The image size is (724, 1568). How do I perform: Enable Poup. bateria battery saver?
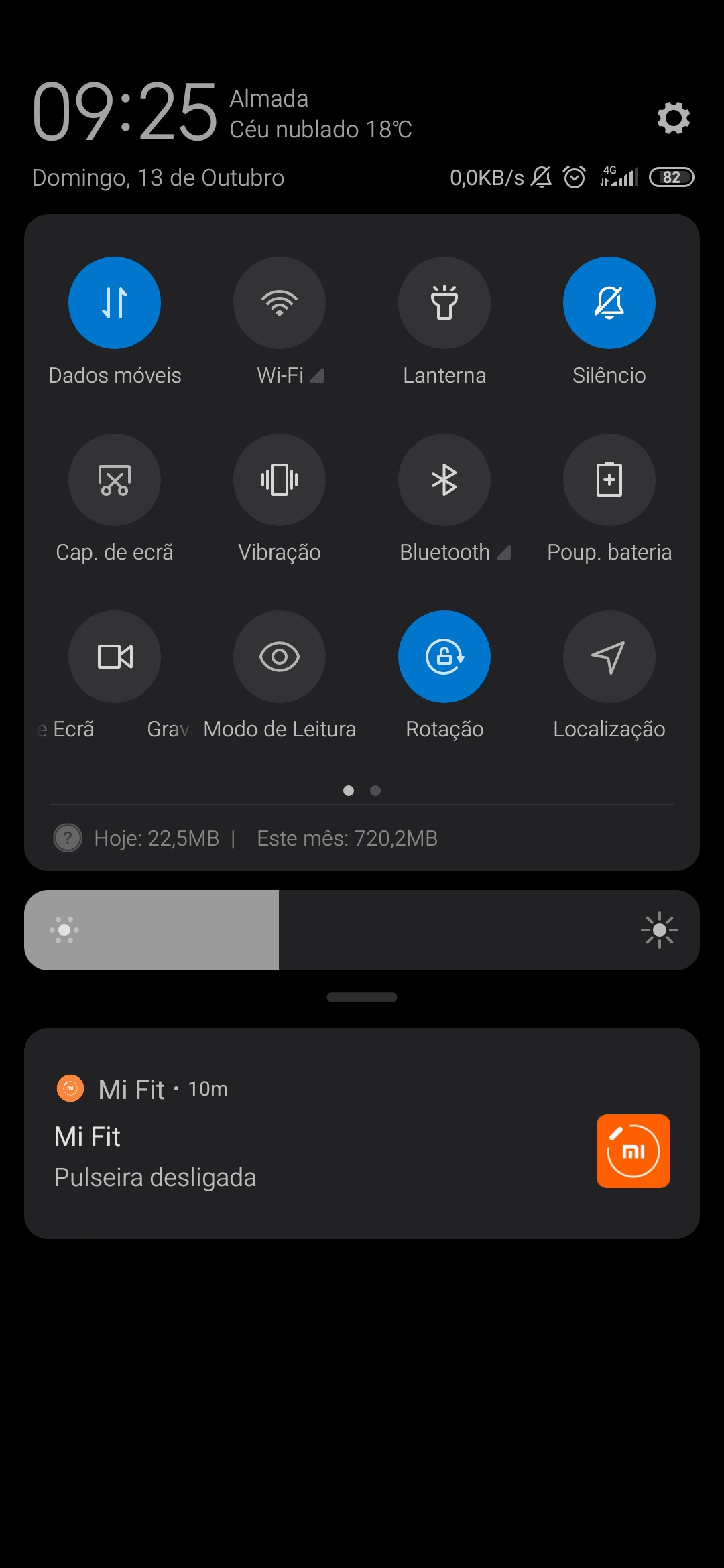tap(609, 480)
